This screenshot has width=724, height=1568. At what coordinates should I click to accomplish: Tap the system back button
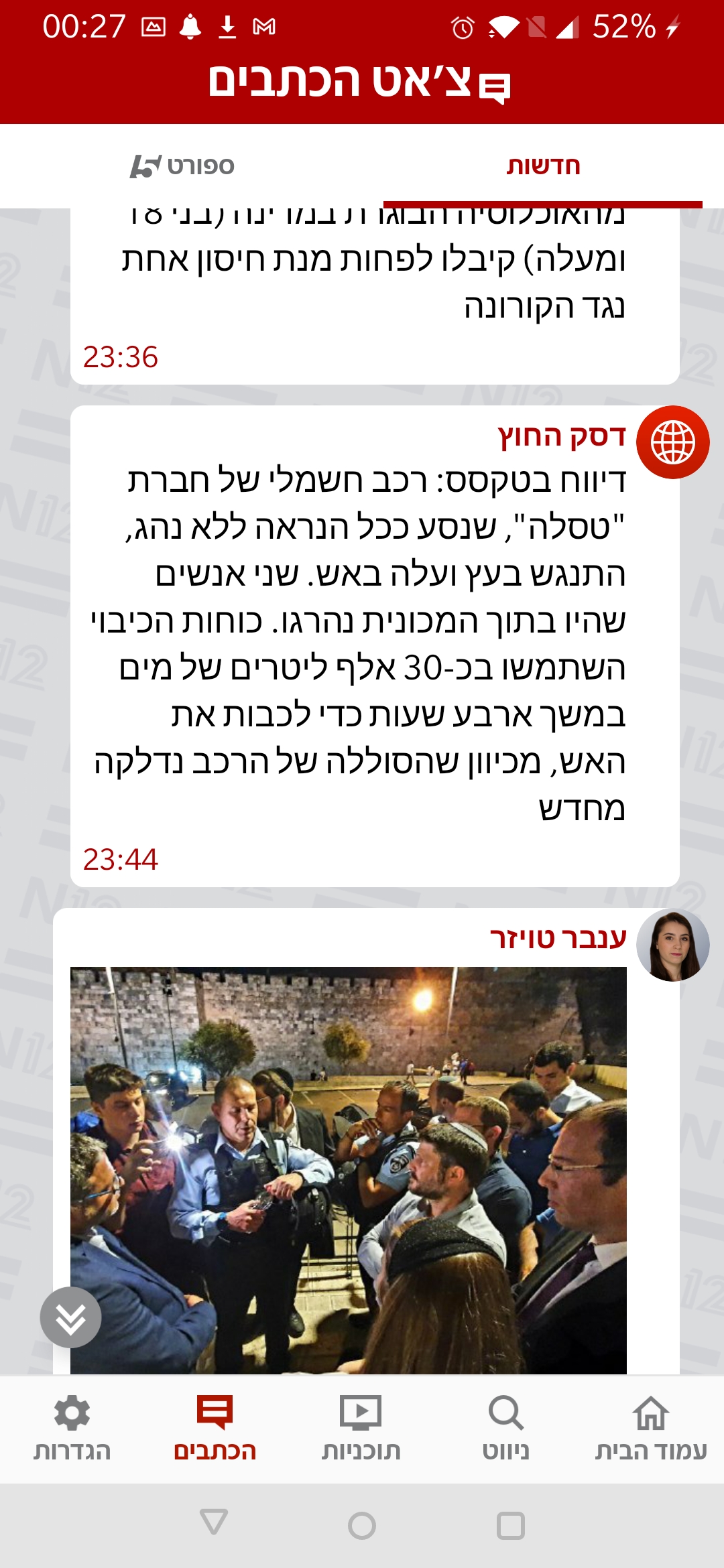[214, 1525]
